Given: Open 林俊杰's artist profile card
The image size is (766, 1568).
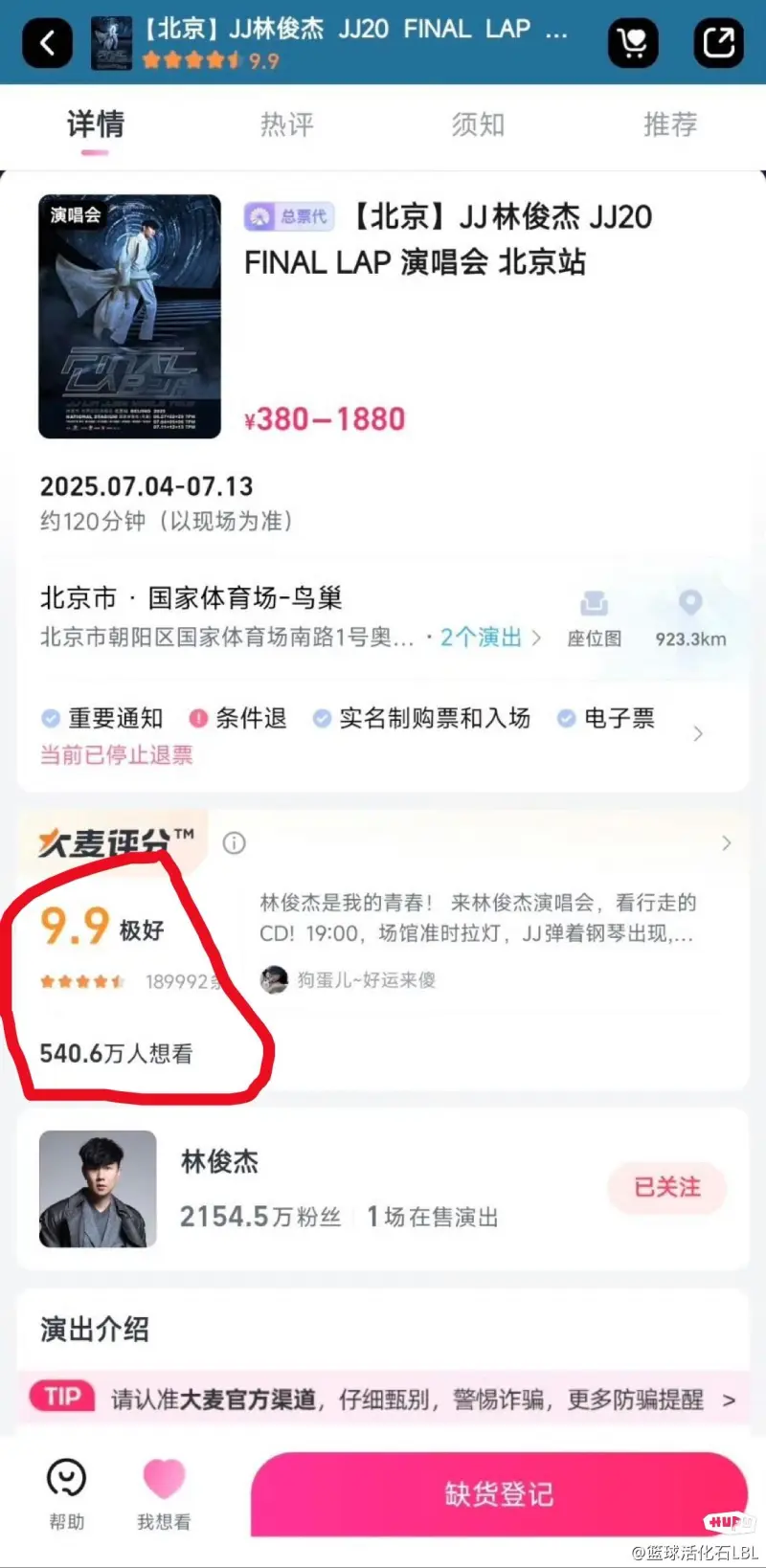Looking at the screenshot, I should point(316,1189).
